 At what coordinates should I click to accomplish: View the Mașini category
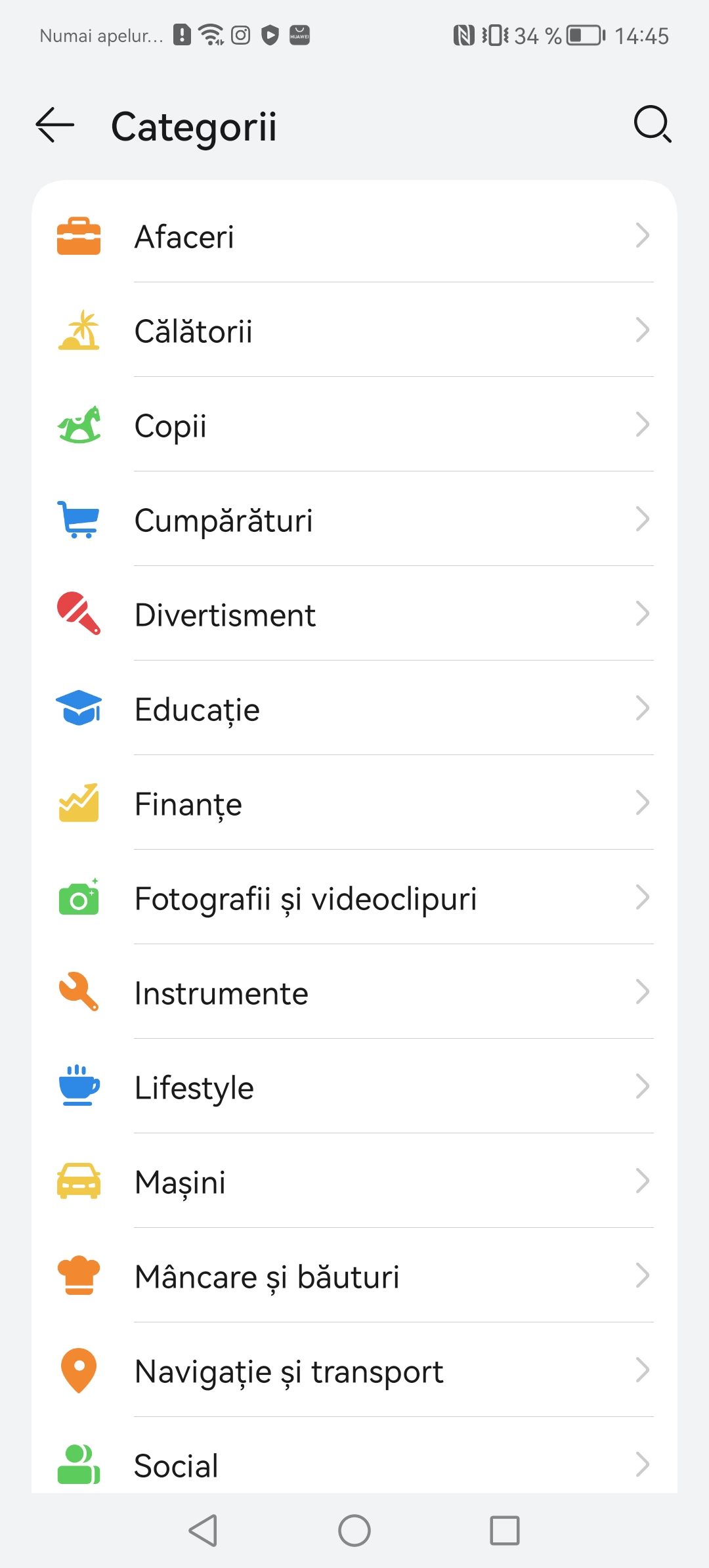(354, 1182)
